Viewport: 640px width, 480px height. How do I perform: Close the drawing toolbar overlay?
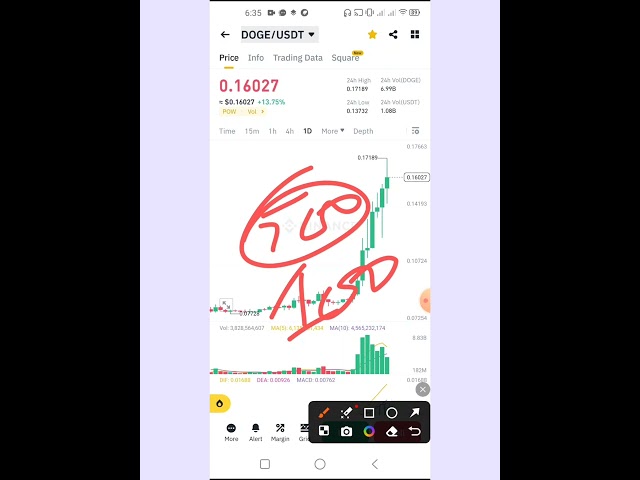(x=424, y=390)
